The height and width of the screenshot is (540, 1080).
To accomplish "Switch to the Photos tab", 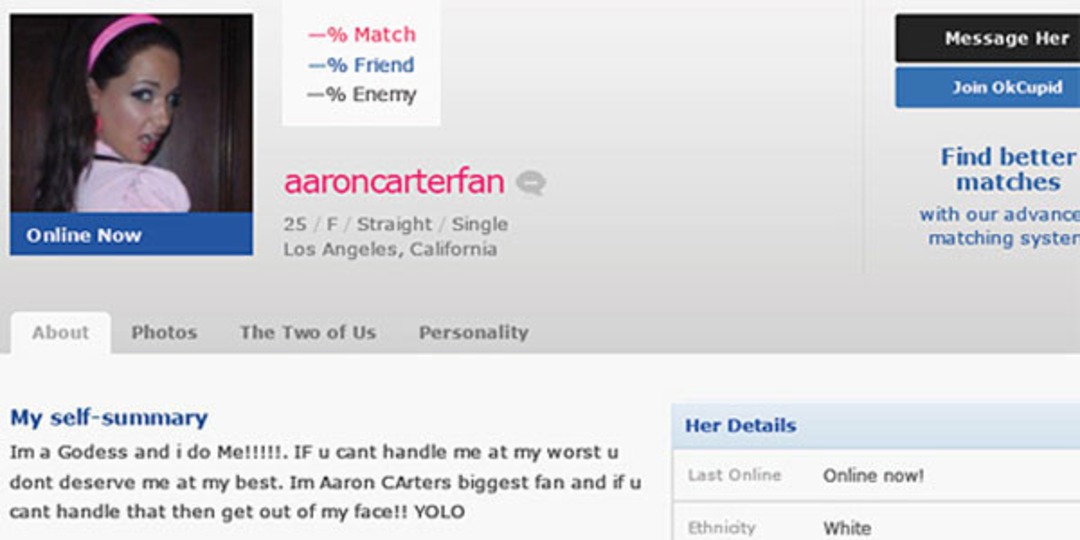I will tap(164, 333).
